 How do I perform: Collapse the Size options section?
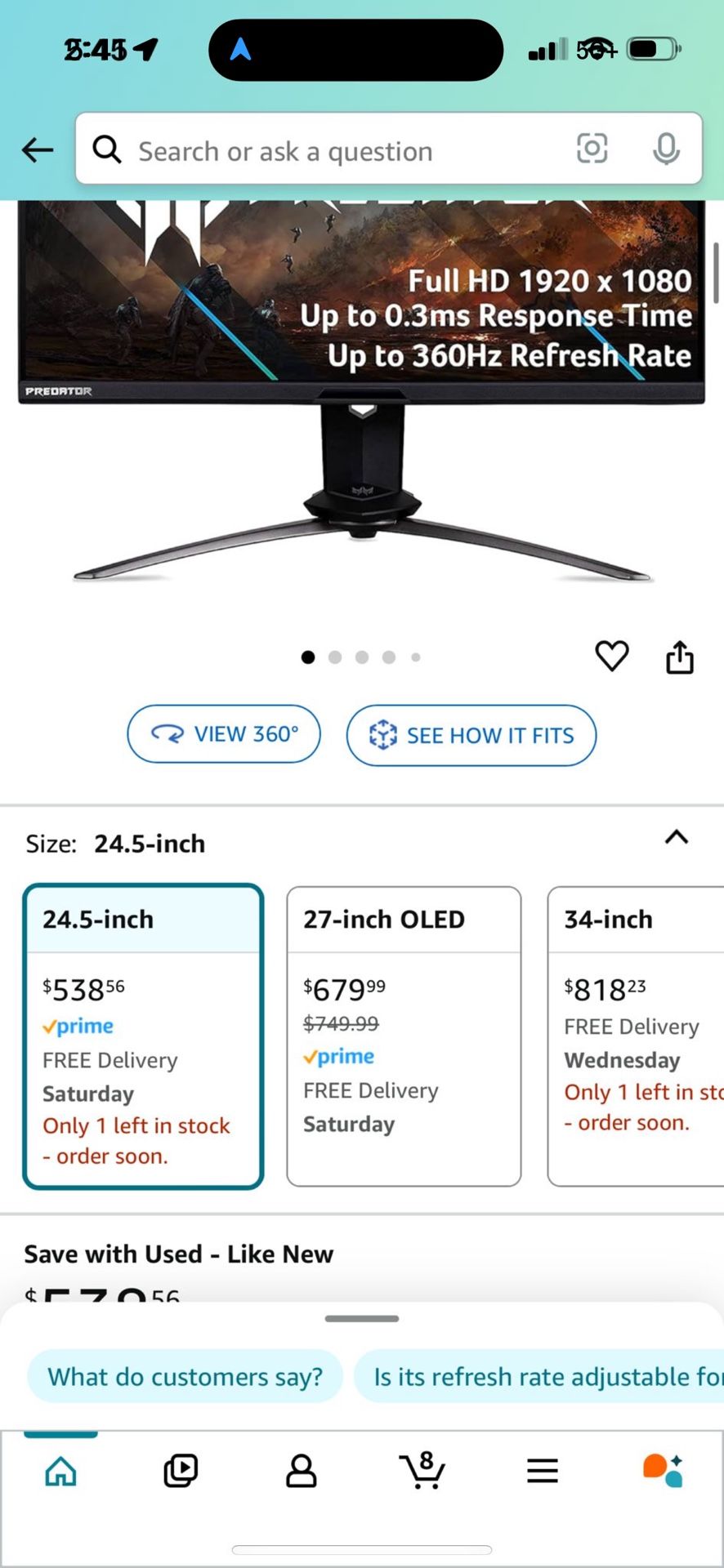(676, 837)
